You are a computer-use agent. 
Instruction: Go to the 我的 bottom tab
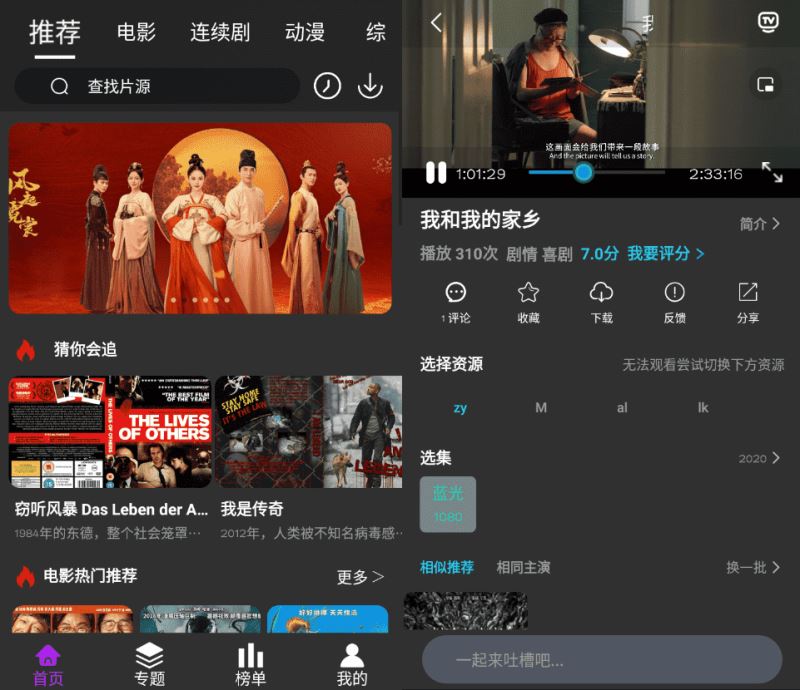tap(352, 664)
